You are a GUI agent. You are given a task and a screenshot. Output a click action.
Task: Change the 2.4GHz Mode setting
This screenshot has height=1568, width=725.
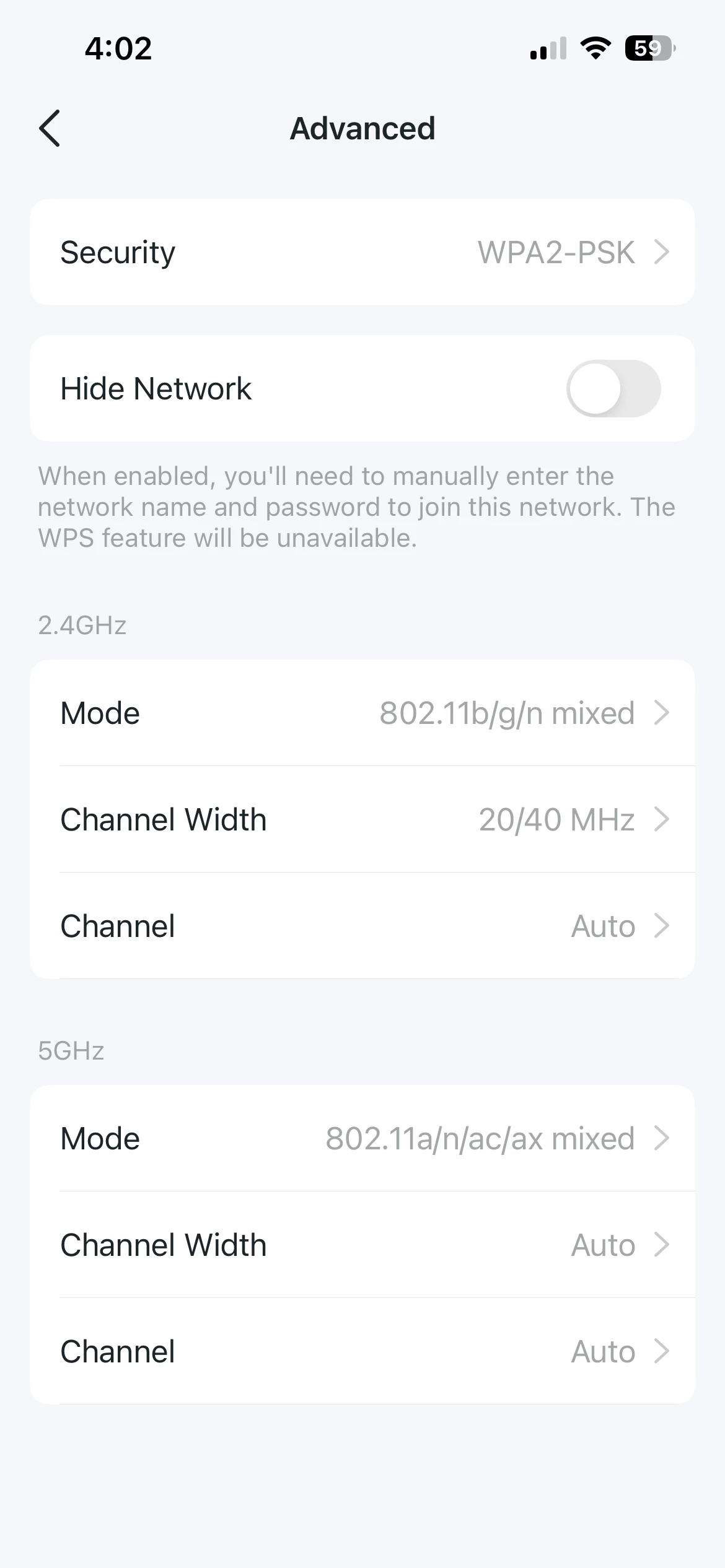click(x=362, y=713)
